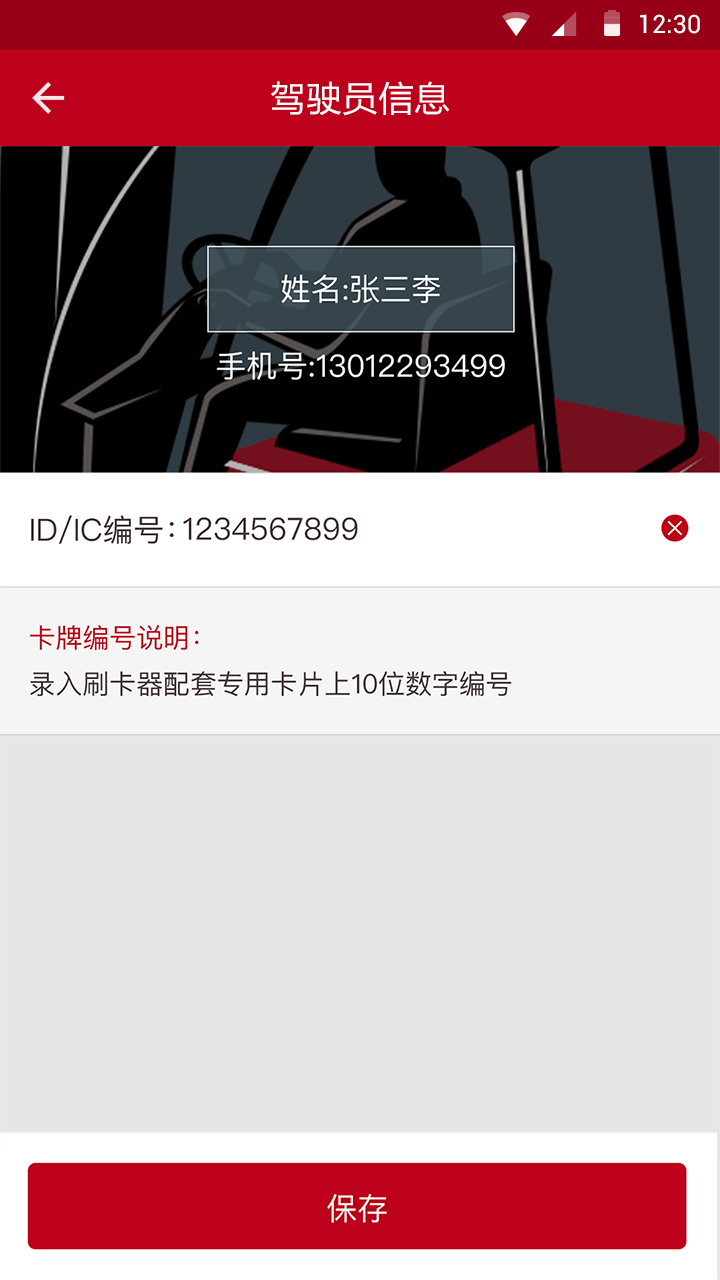Tap the ID/IC编号 input field
720x1280 pixels.
tap(400, 529)
